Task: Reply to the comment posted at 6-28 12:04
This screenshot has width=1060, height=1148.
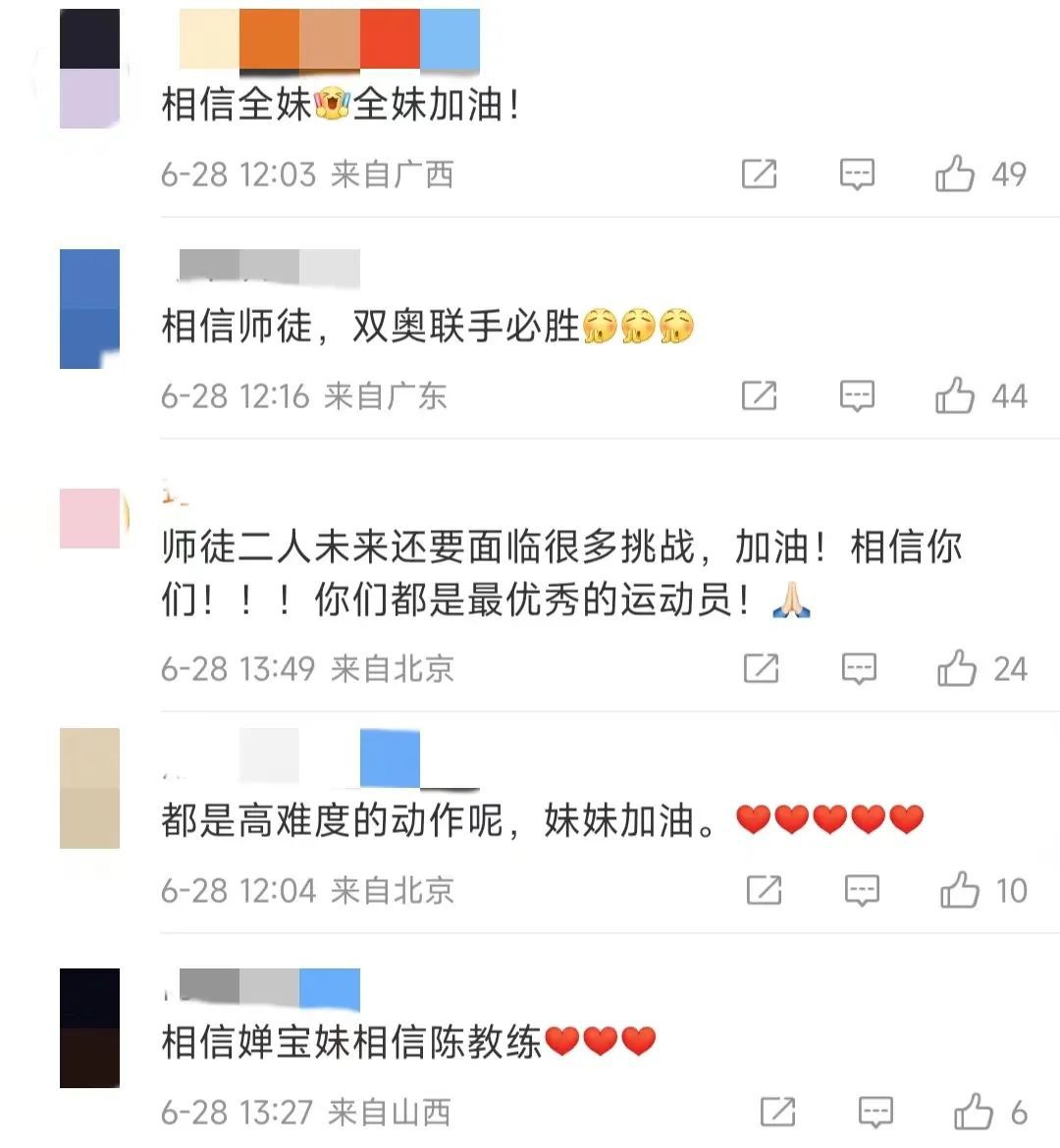Action: (862, 891)
